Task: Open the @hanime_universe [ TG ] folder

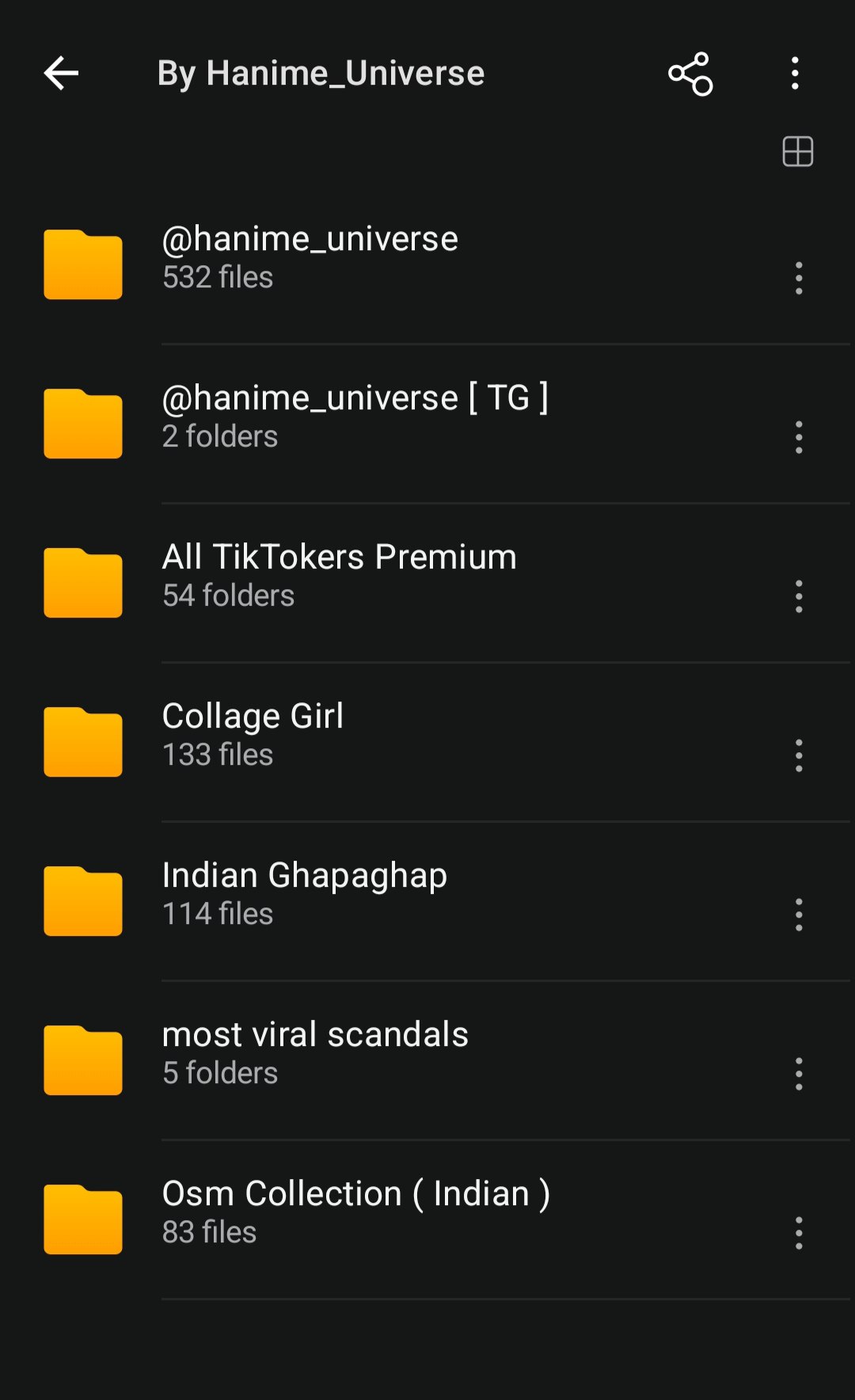Action: point(354,416)
